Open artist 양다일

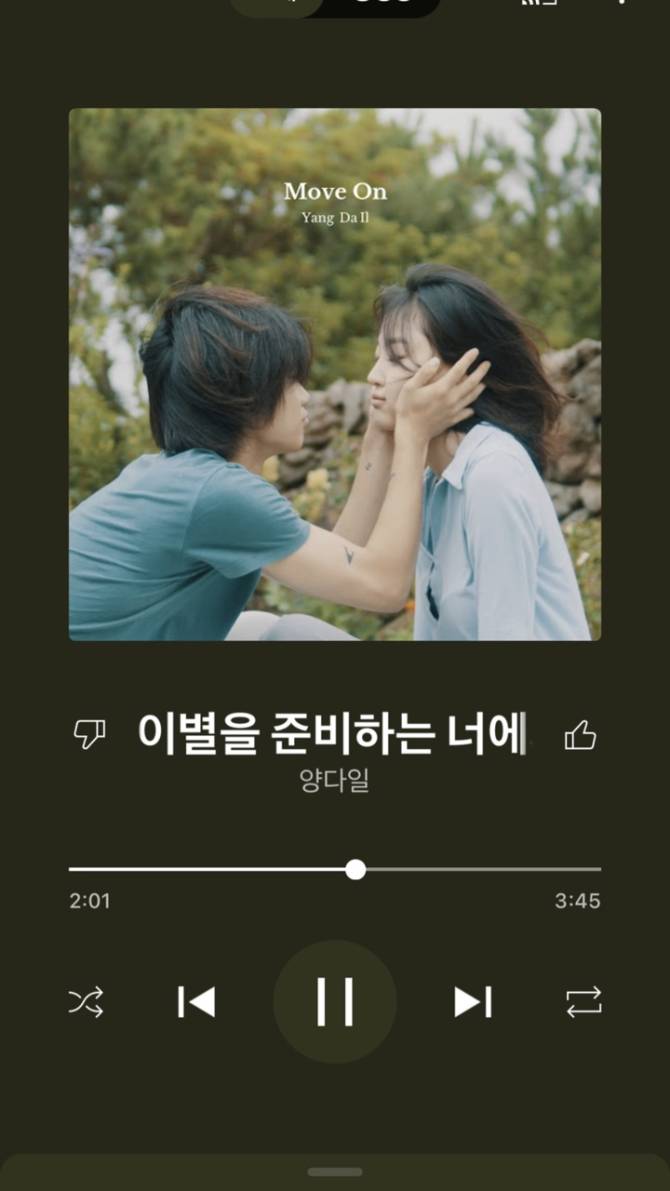click(x=335, y=781)
